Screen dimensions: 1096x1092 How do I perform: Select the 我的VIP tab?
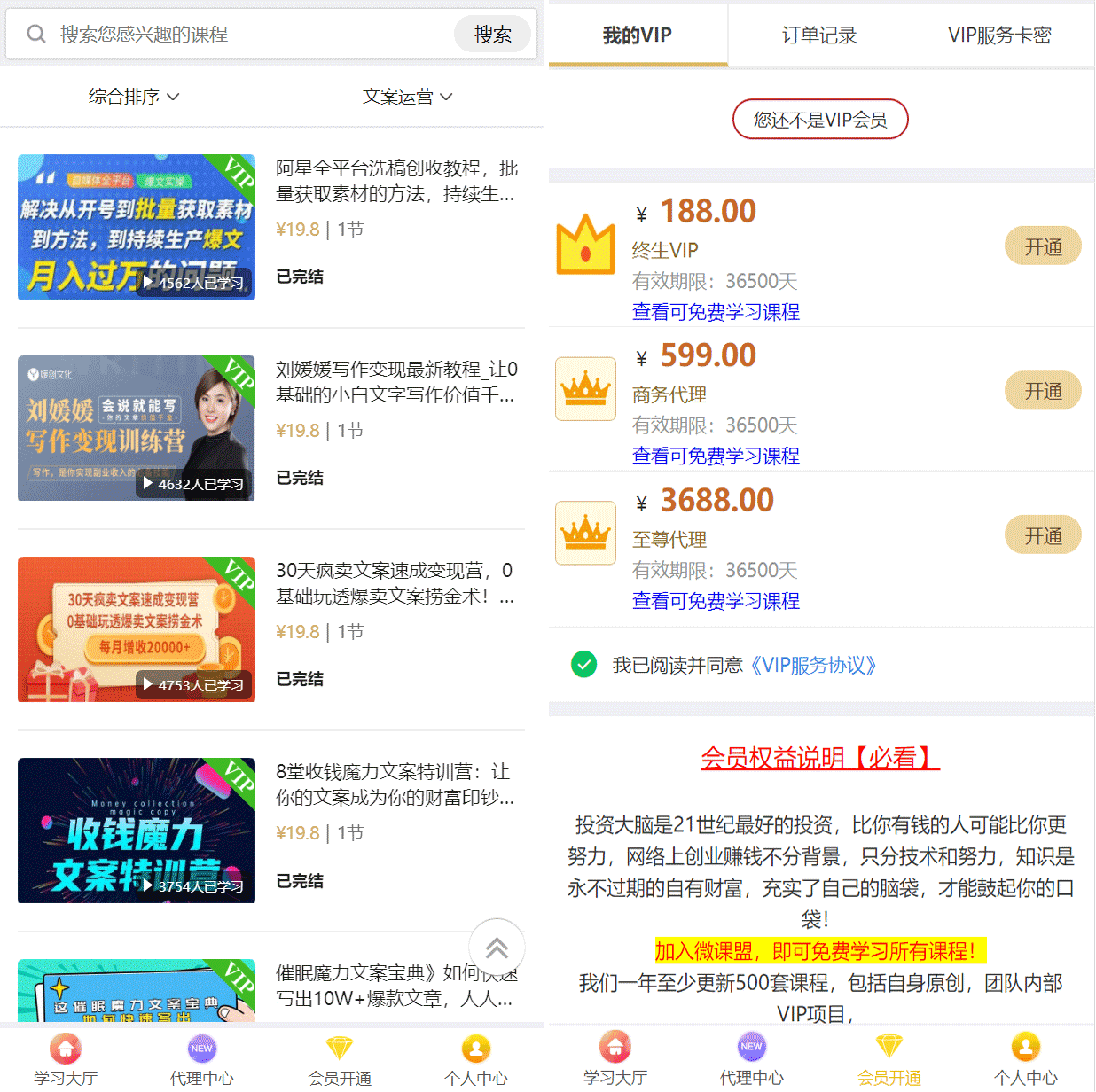(x=638, y=35)
